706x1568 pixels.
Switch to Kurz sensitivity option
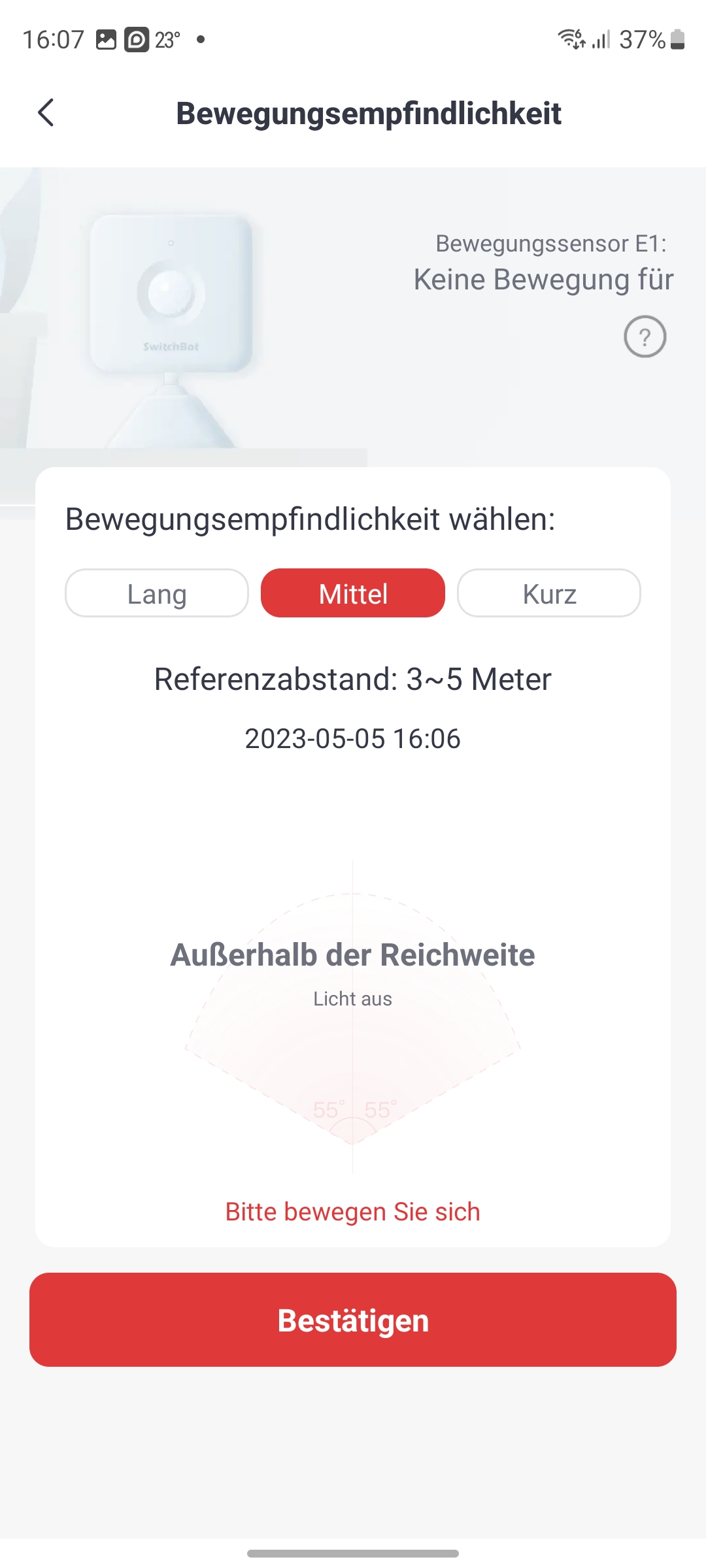click(x=549, y=593)
